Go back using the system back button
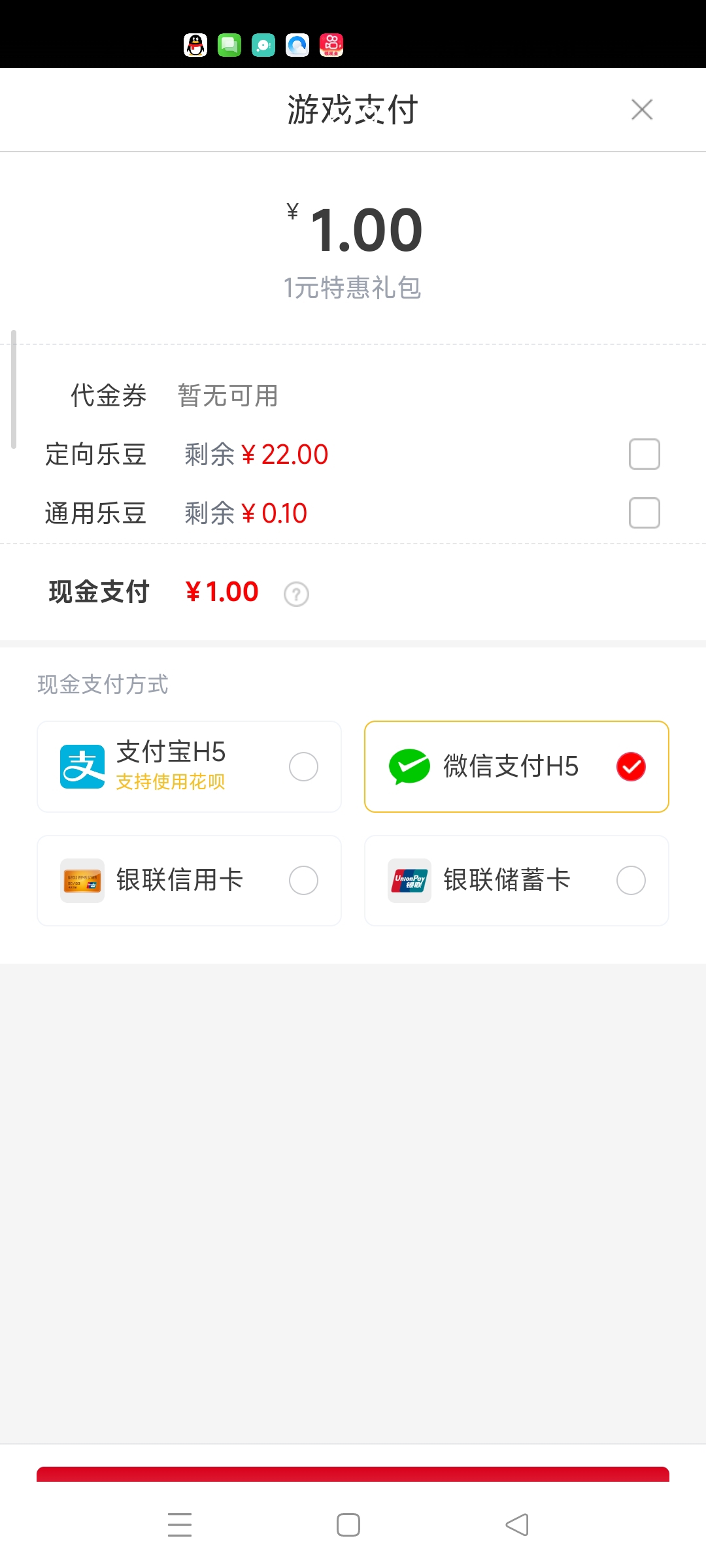This screenshot has height=1568, width=706. click(517, 1525)
